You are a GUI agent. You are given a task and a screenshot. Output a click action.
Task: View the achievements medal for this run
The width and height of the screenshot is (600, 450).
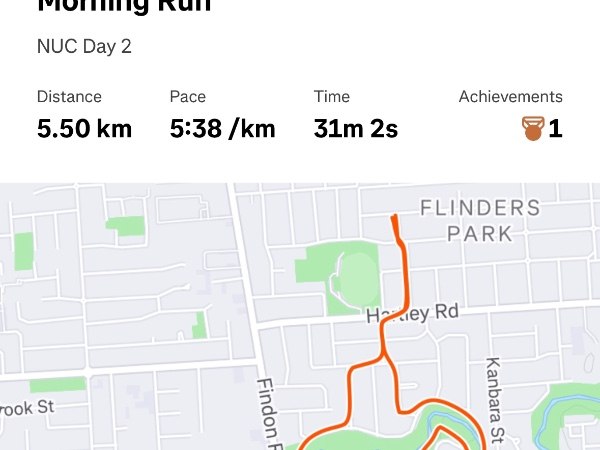click(533, 129)
